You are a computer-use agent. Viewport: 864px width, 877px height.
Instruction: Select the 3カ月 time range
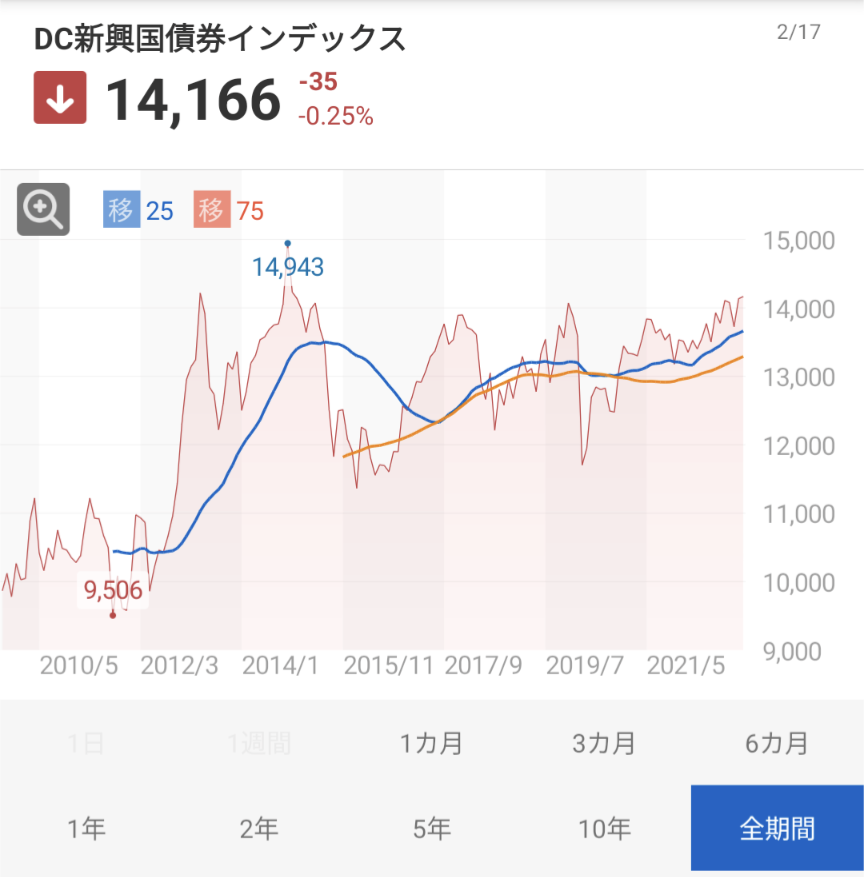coord(604,743)
